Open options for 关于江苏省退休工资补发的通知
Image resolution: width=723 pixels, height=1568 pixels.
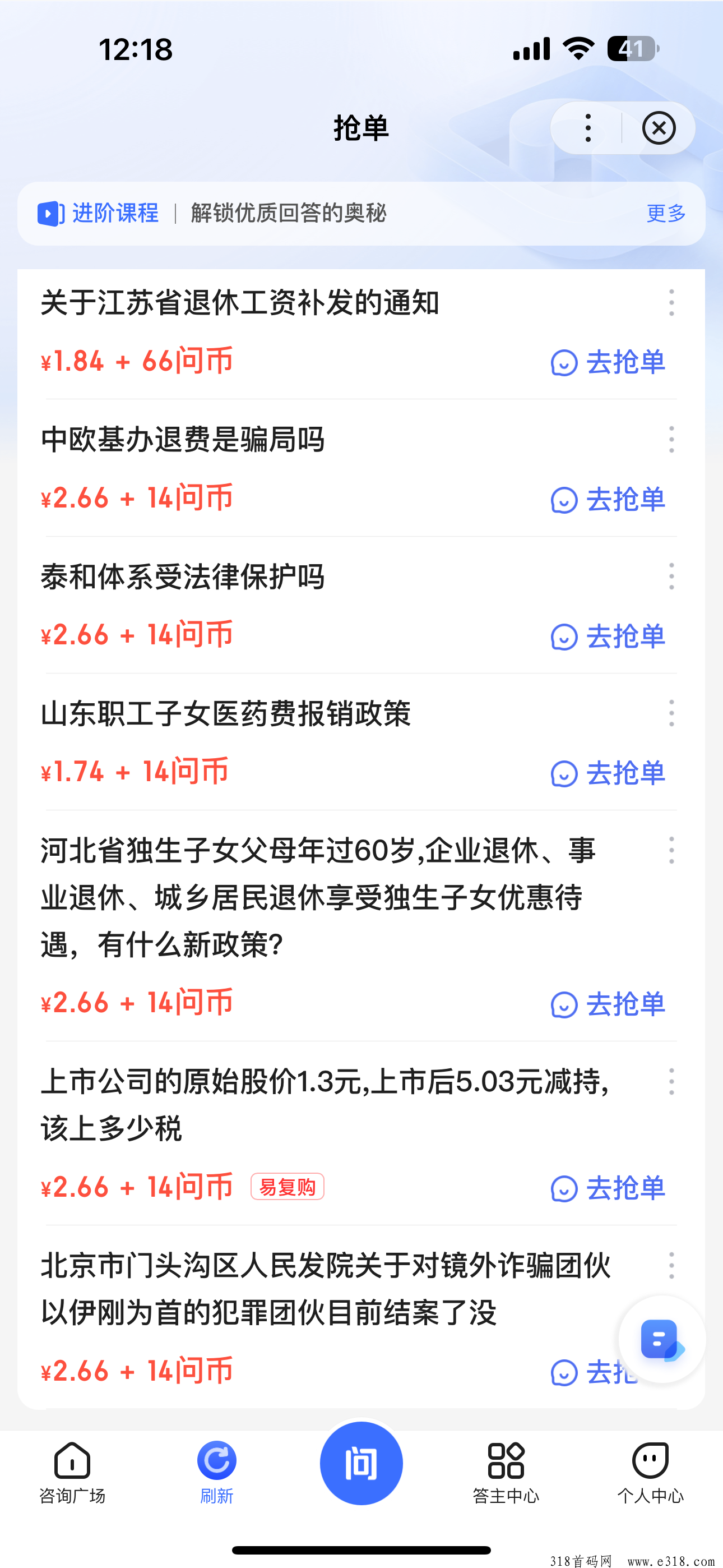click(x=671, y=302)
